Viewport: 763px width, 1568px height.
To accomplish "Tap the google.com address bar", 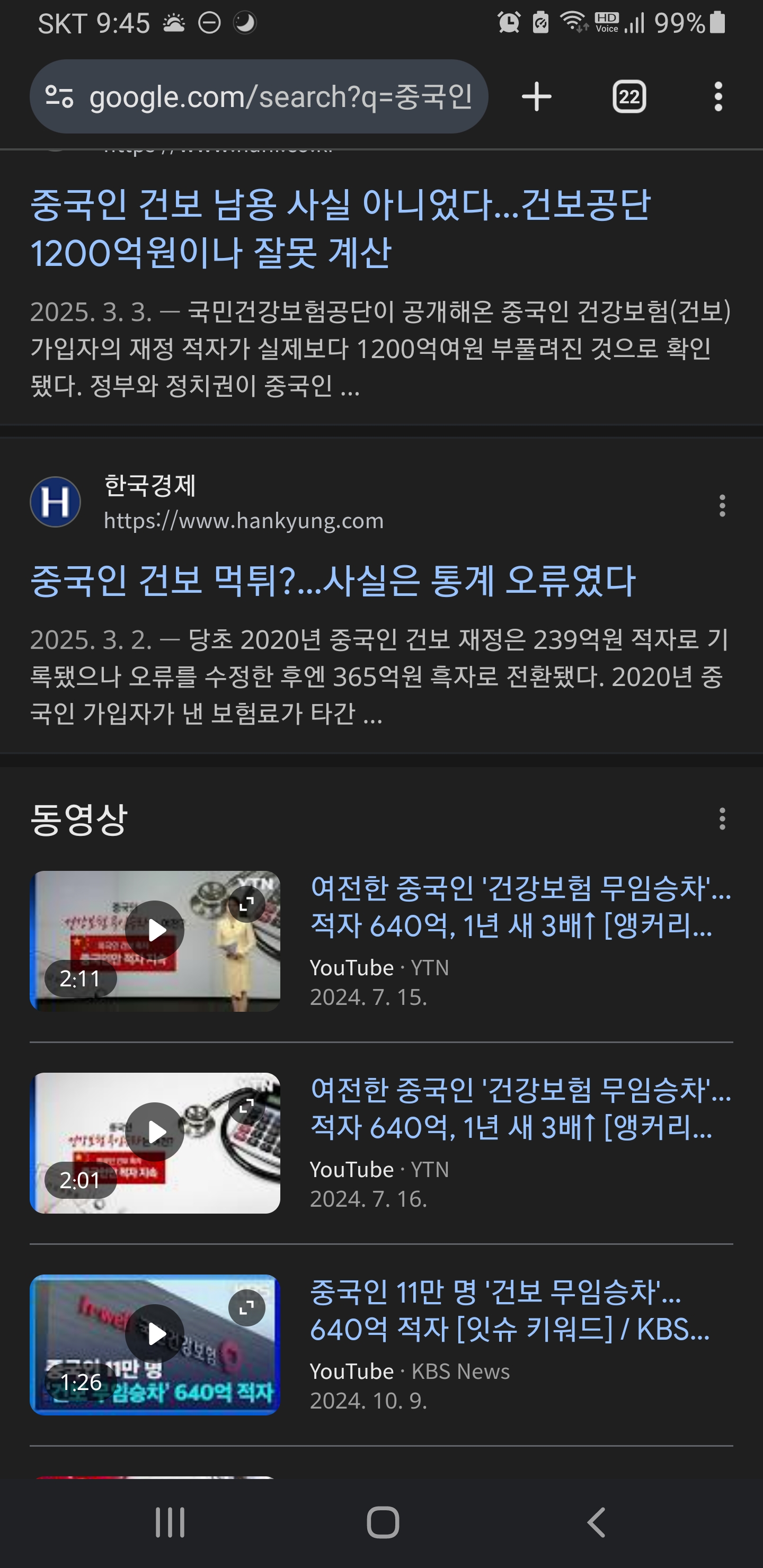I will (259, 97).
